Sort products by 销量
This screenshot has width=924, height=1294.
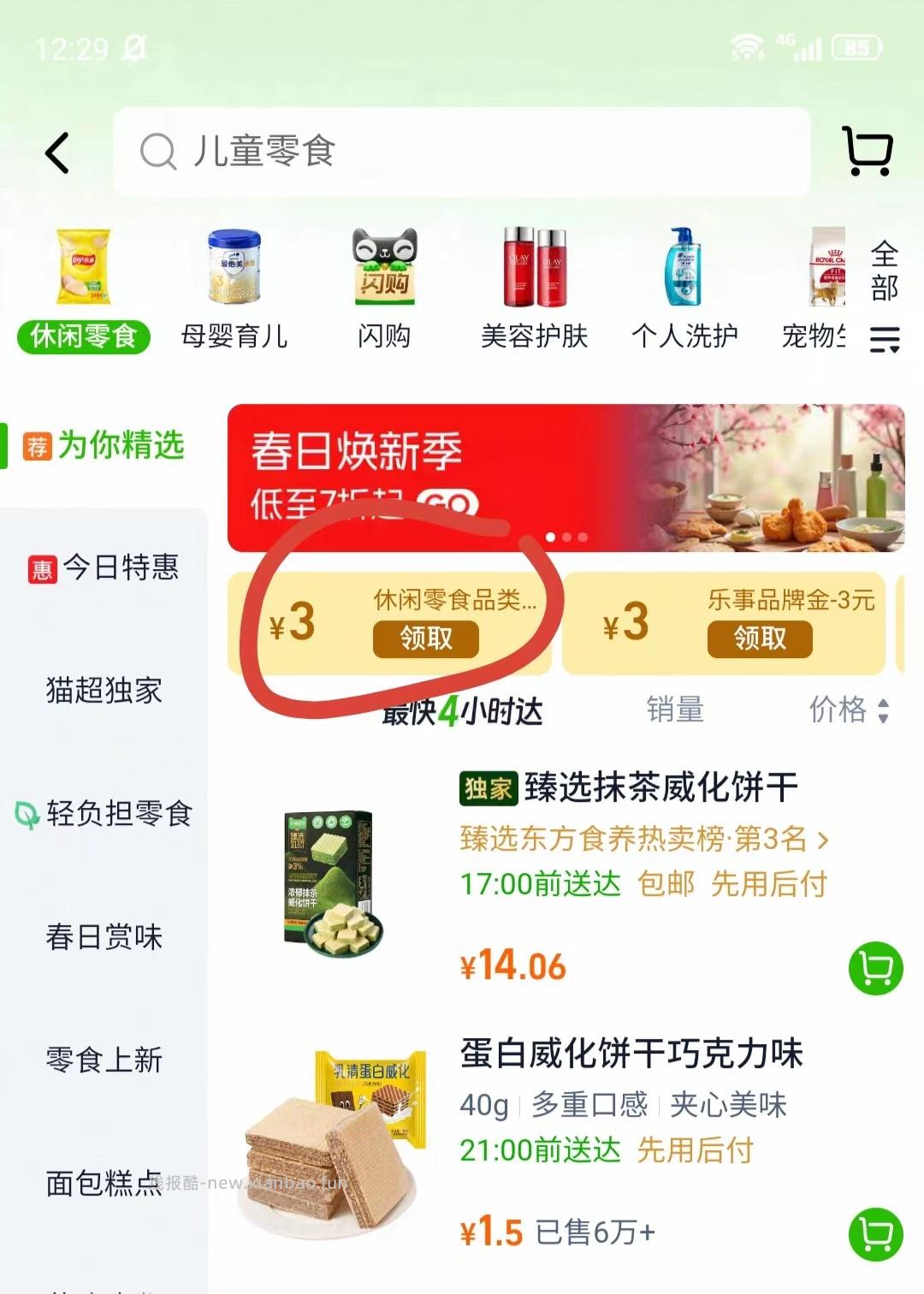pyautogui.click(x=675, y=709)
